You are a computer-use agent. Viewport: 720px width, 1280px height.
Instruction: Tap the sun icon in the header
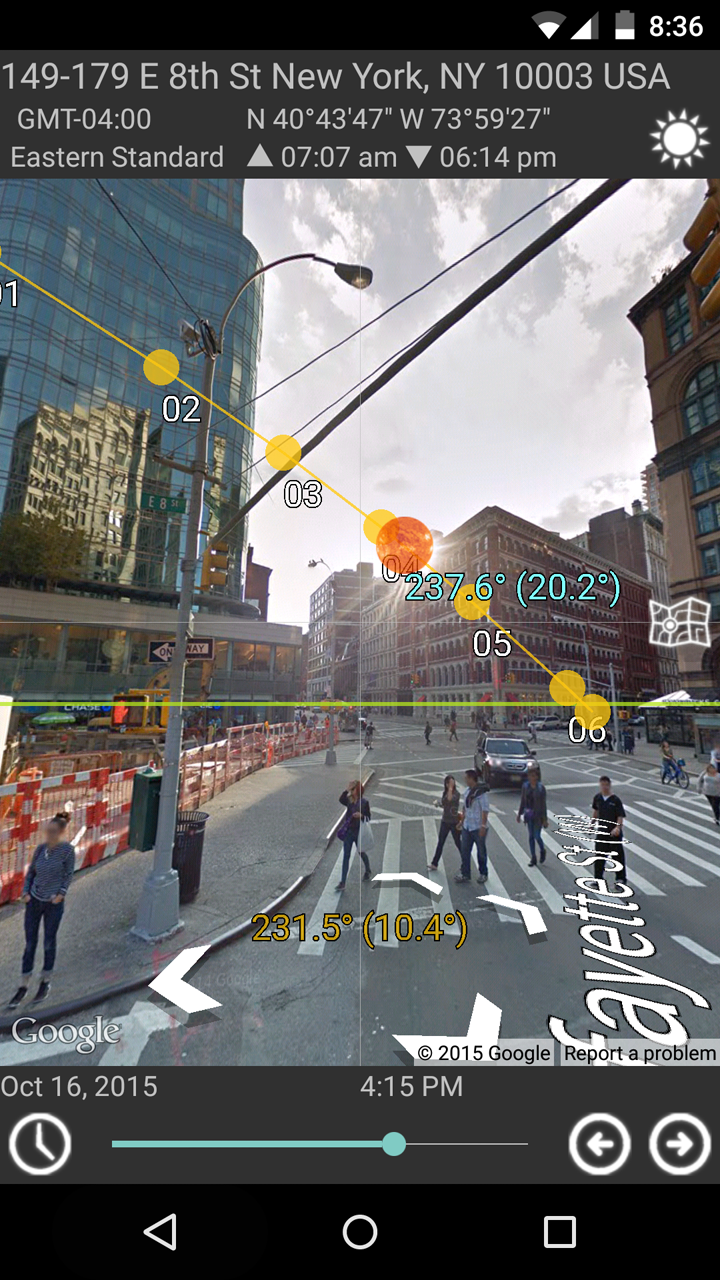(x=679, y=140)
